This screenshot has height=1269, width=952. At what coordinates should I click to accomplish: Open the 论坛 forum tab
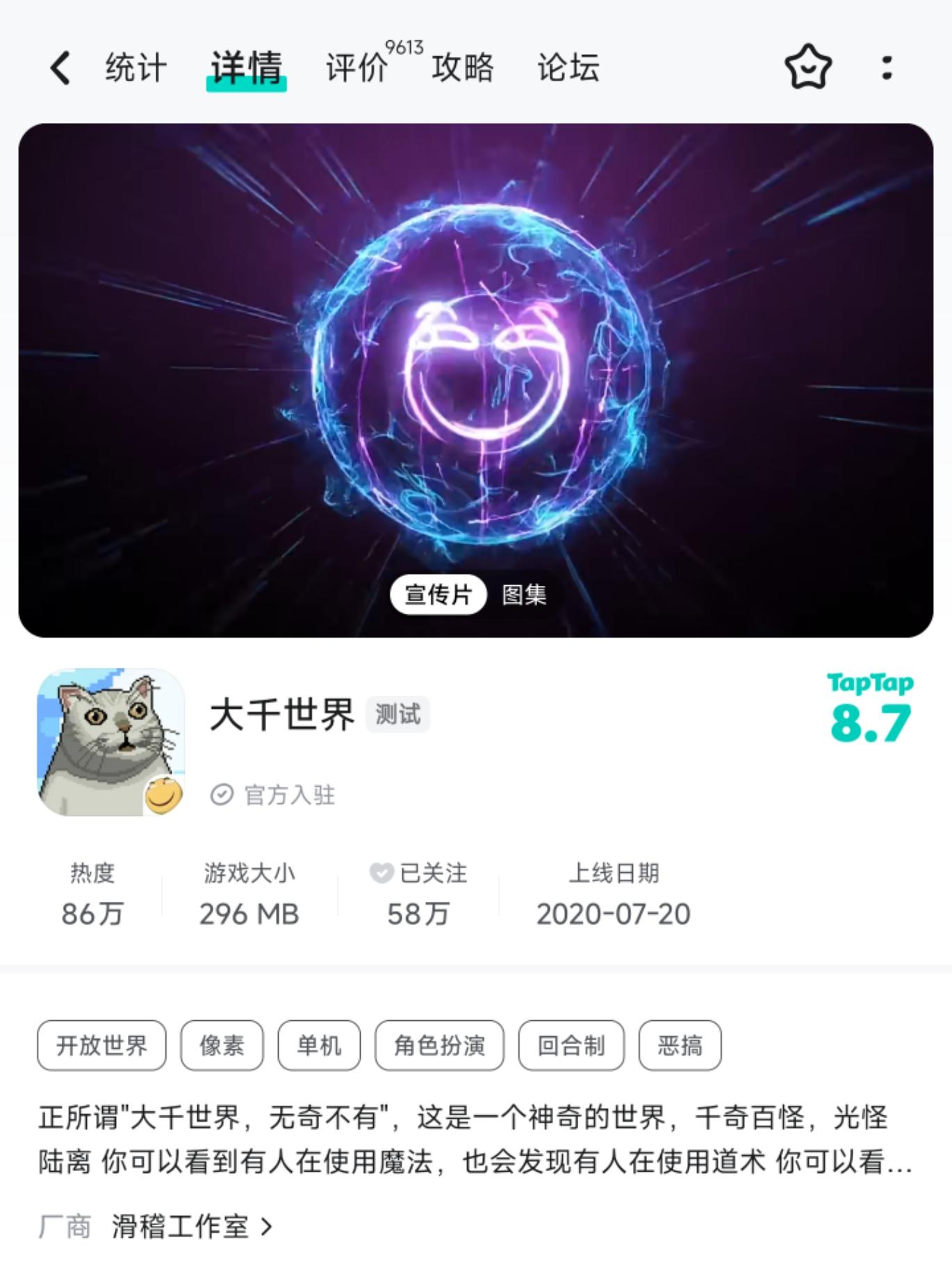[x=568, y=68]
